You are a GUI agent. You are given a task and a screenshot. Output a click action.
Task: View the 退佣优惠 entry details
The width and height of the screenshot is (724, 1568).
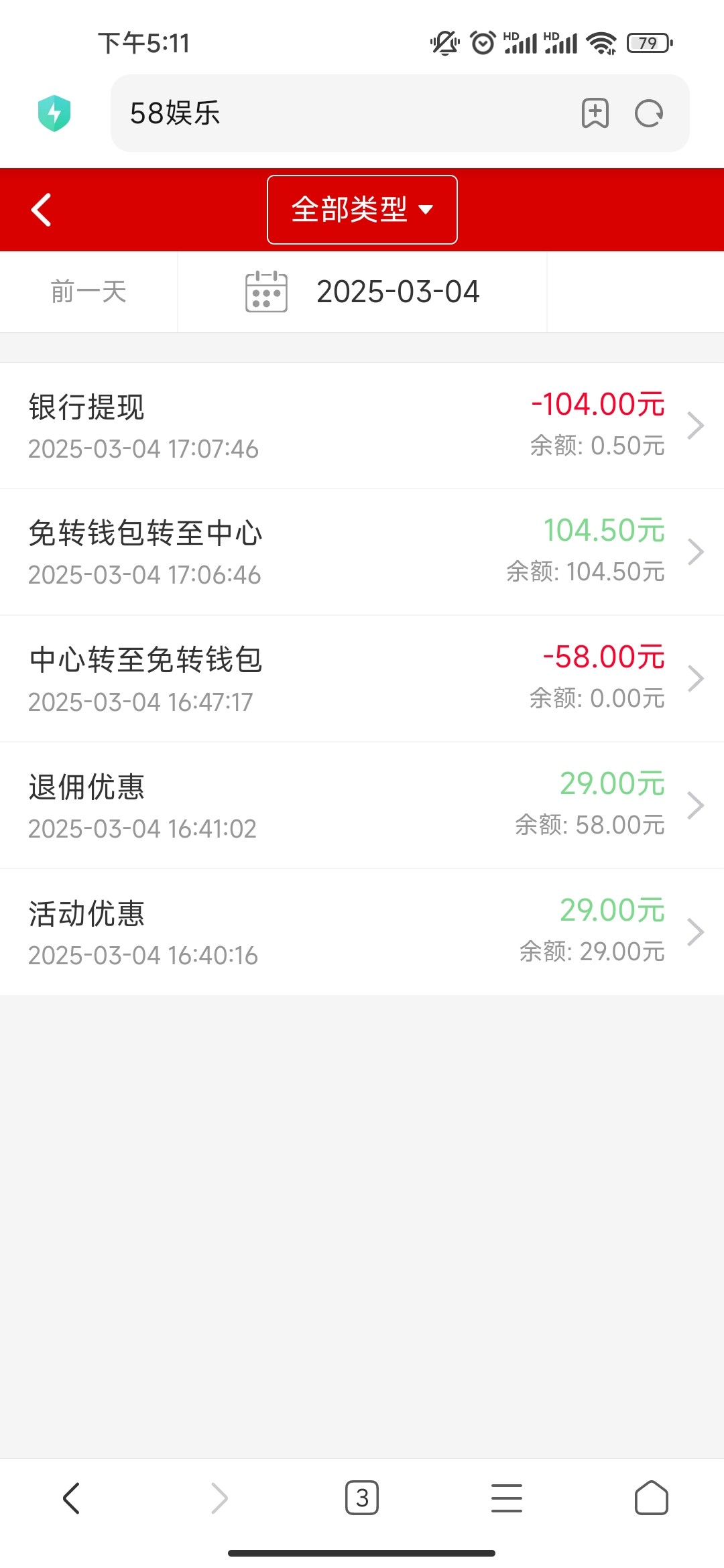pos(362,805)
